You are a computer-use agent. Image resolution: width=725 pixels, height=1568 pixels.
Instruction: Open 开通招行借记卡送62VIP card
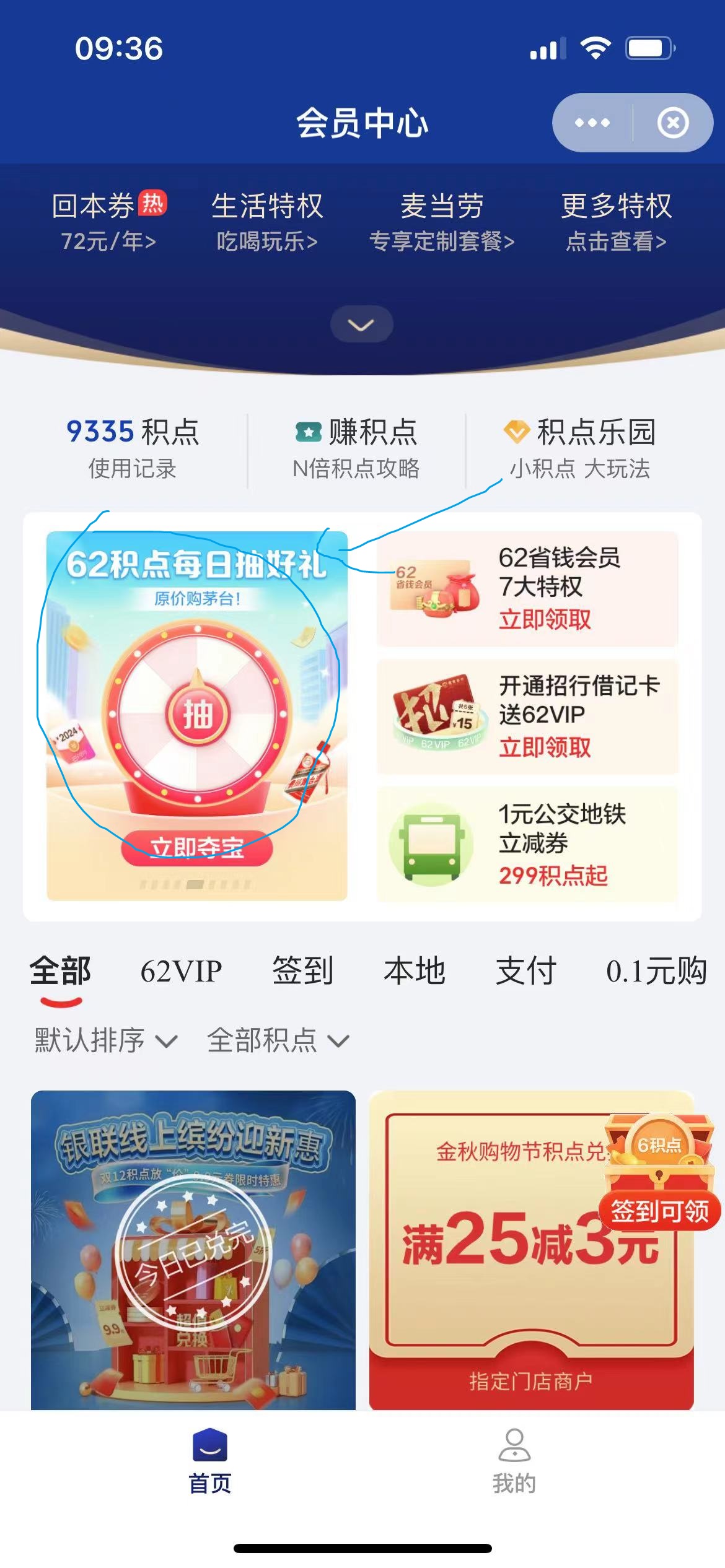527,716
